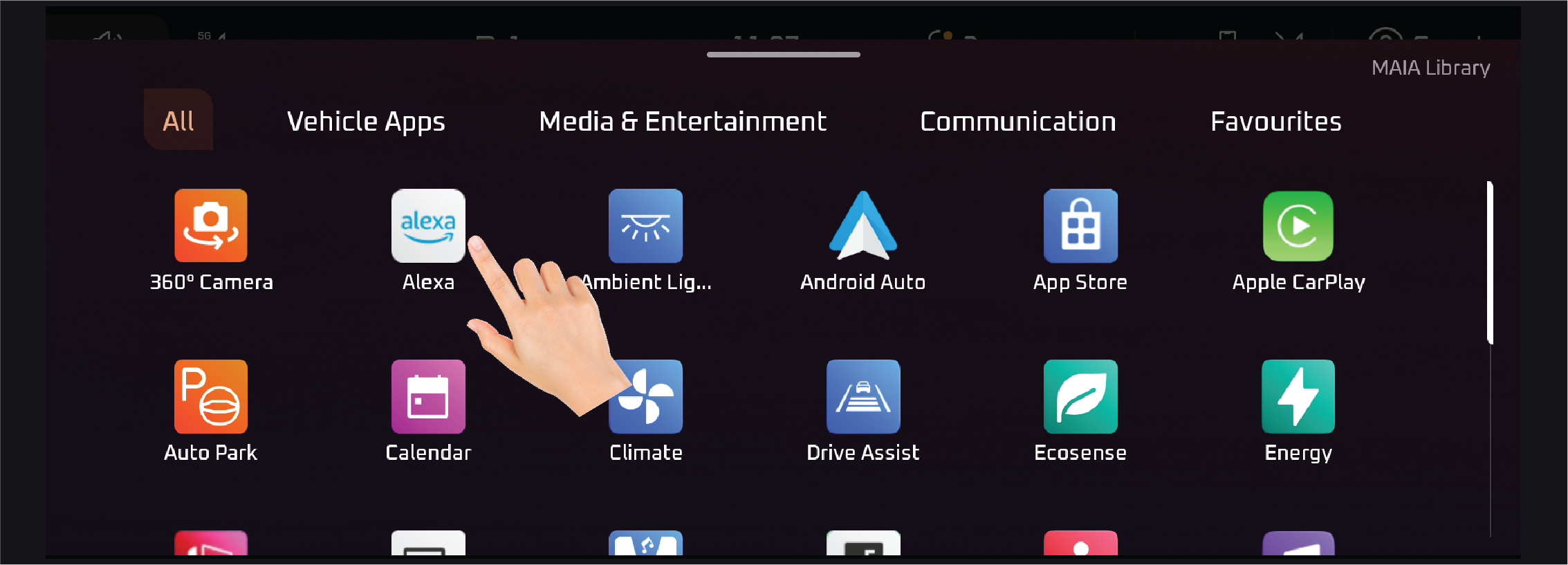The height and width of the screenshot is (565, 1568).
Task: Open the Ecosense app
Action: pos(1080,397)
